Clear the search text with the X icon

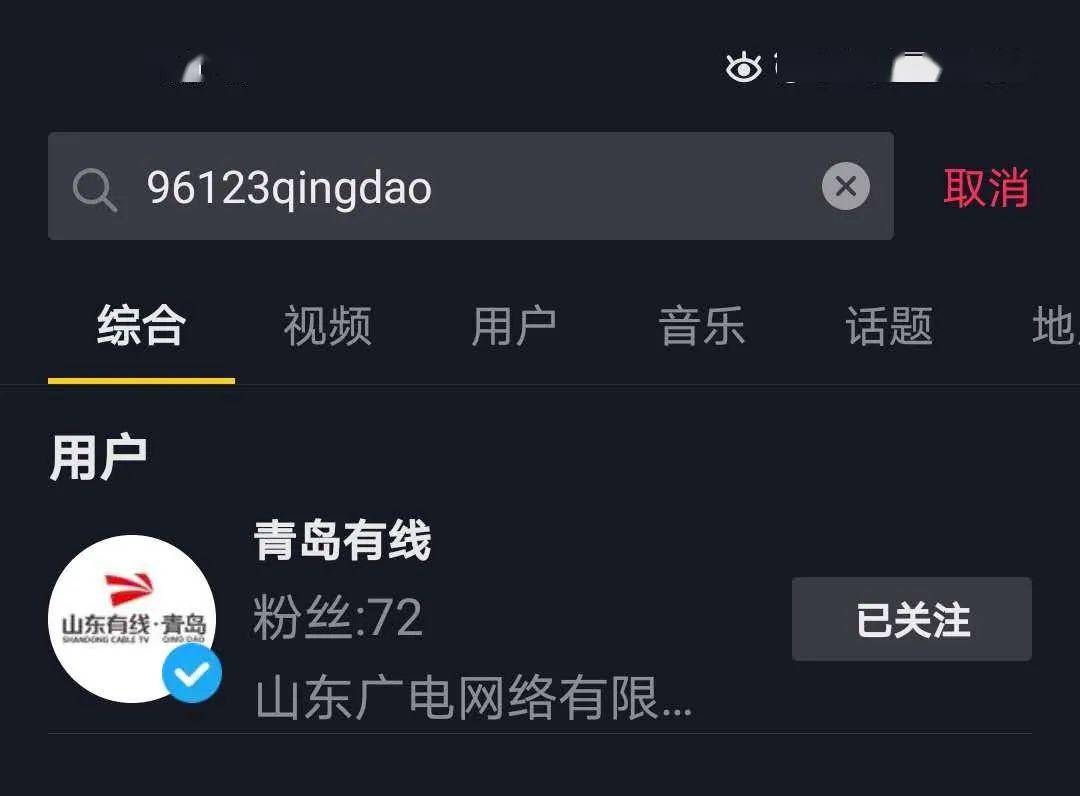click(x=845, y=186)
